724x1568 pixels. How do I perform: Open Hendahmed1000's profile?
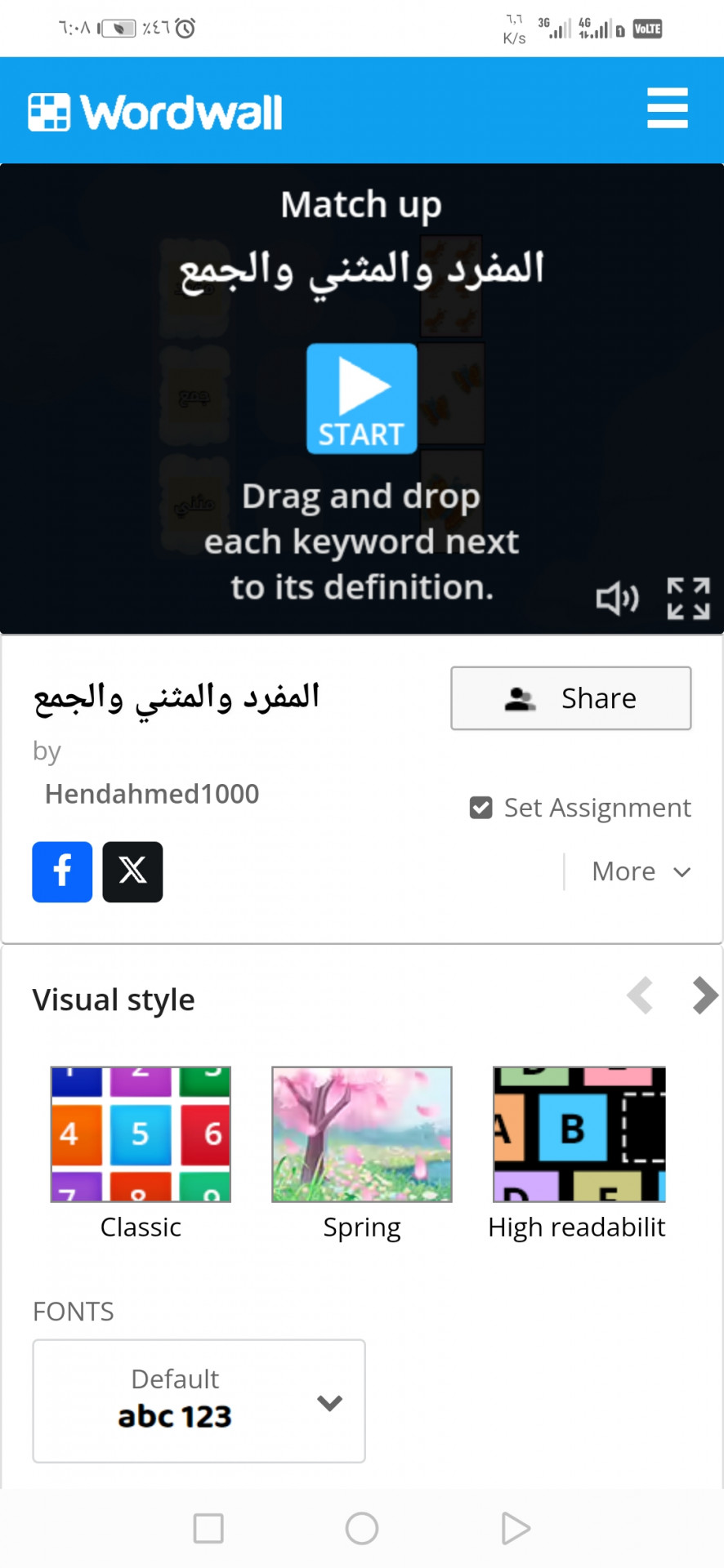(x=152, y=794)
